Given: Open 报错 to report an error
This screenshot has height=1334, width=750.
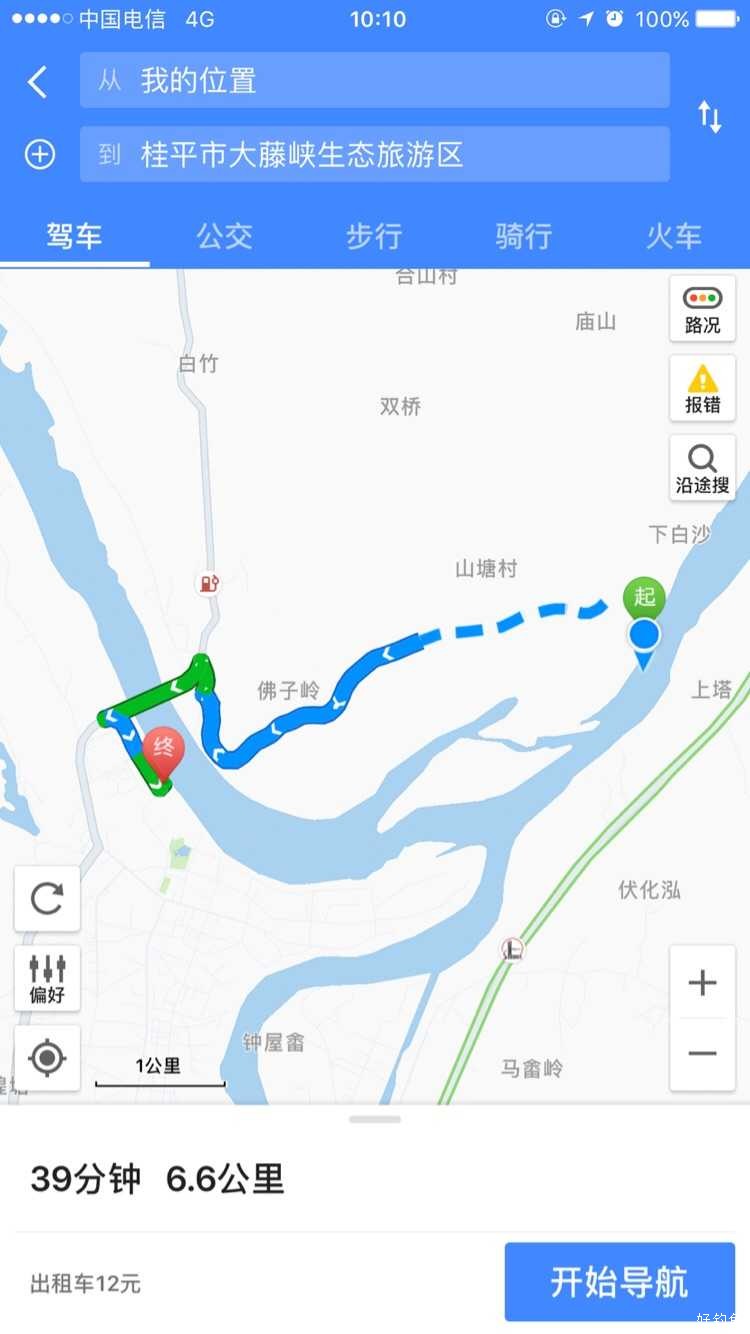Looking at the screenshot, I should point(702,389).
